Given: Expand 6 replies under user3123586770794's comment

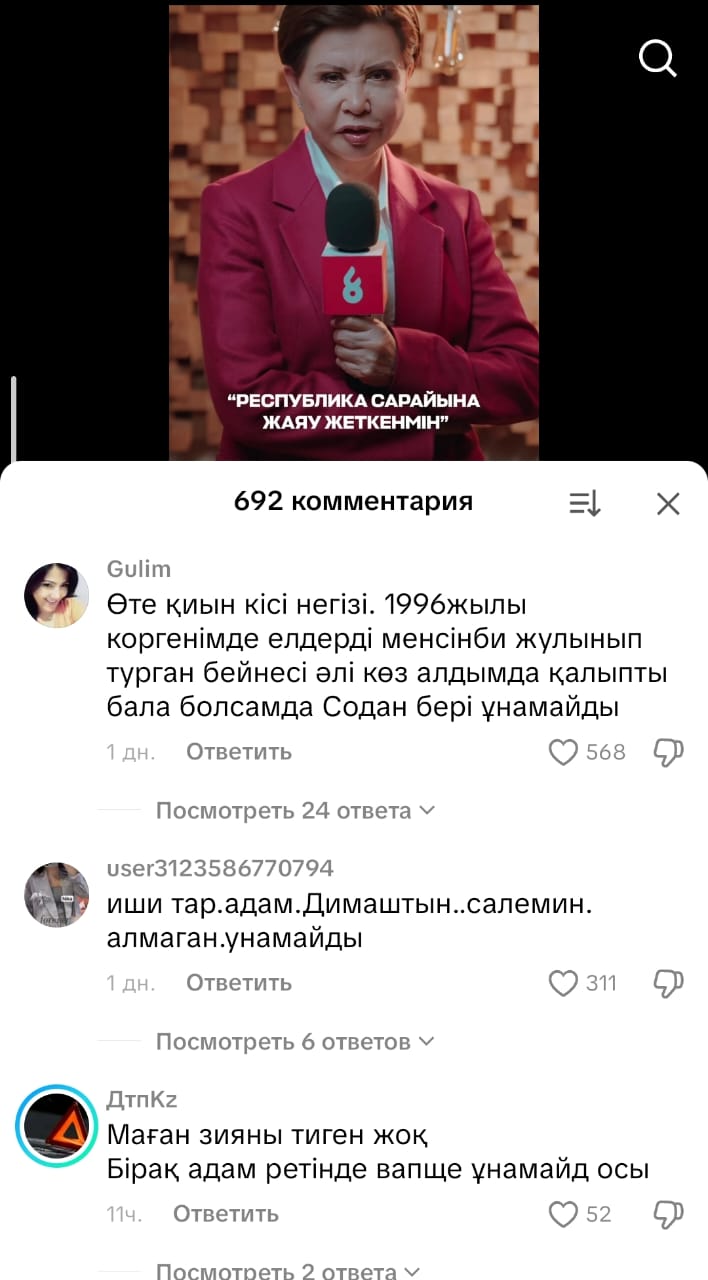Looking at the screenshot, I should [x=295, y=1042].
